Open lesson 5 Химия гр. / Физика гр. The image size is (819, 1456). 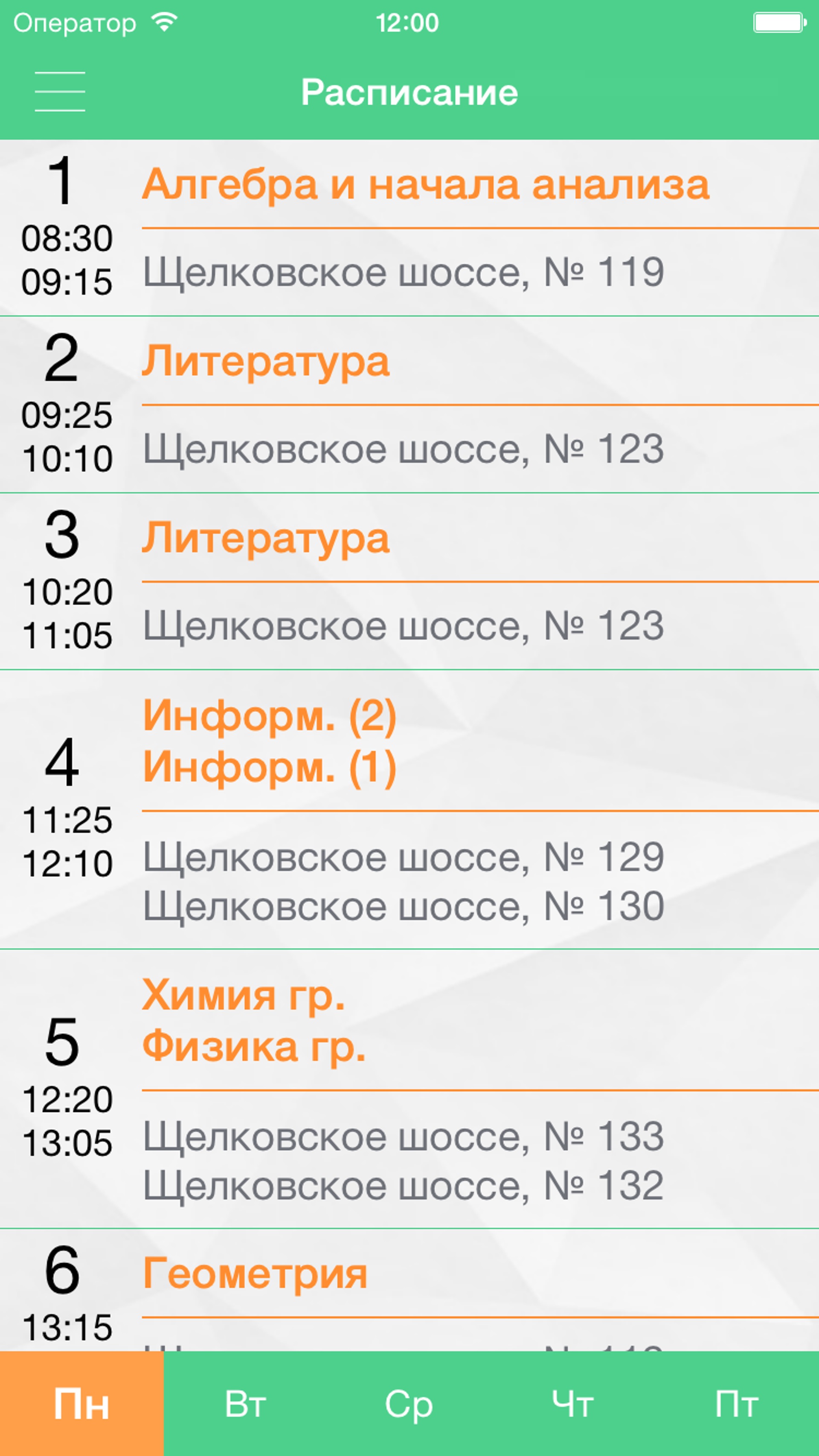point(409,1088)
